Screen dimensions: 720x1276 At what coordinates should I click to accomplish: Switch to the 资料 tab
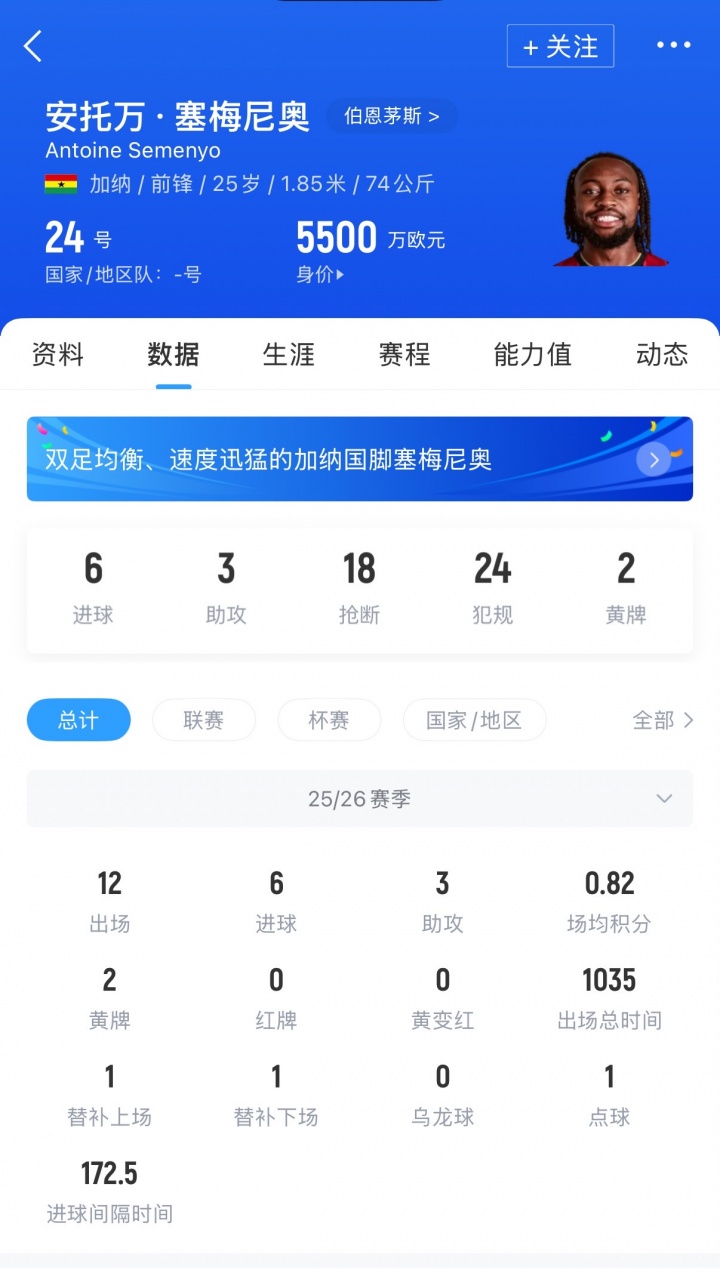click(x=59, y=354)
